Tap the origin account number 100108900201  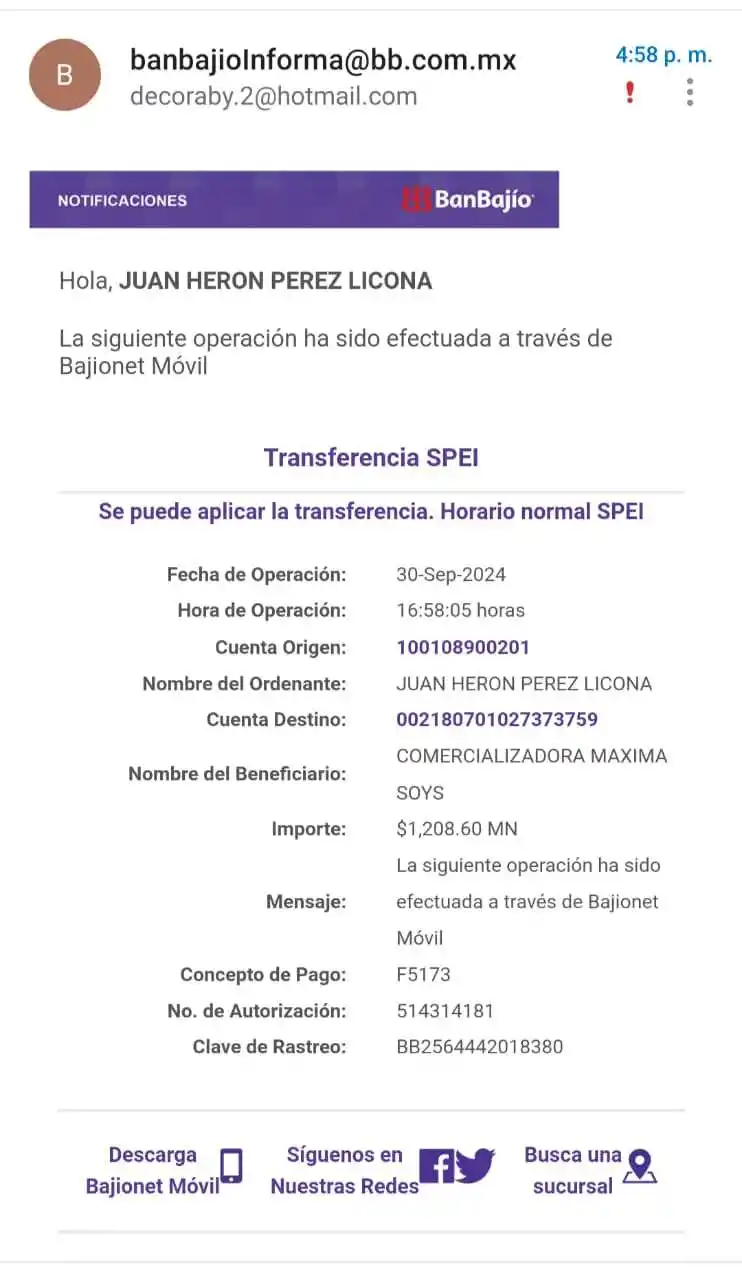point(463,647)
